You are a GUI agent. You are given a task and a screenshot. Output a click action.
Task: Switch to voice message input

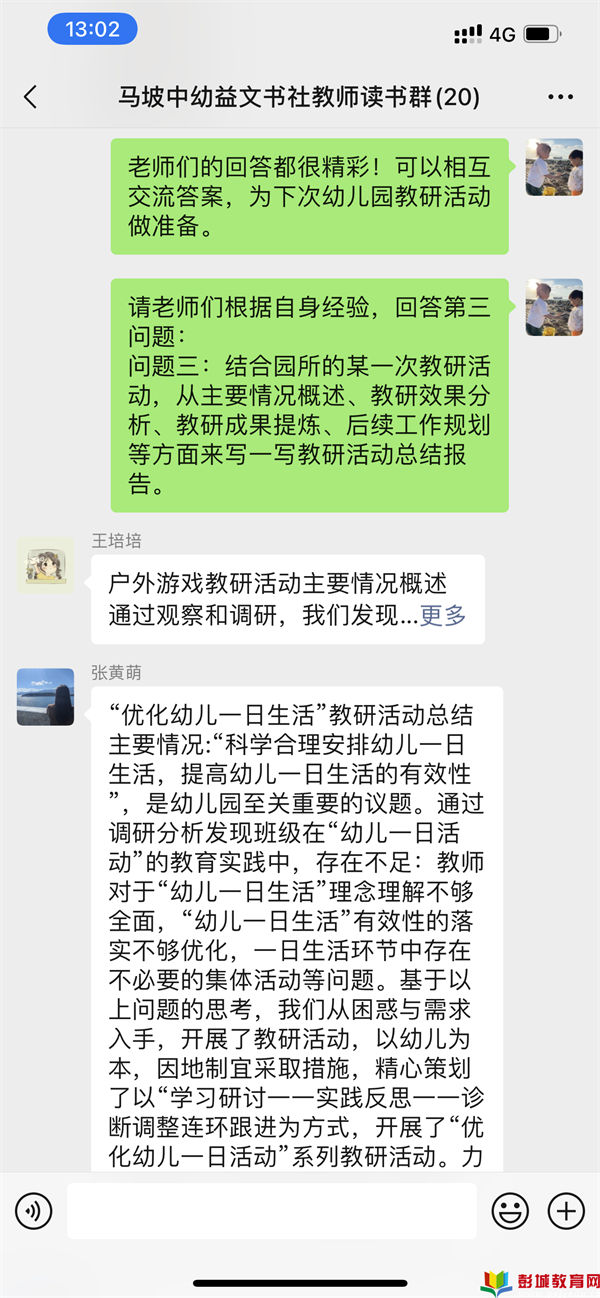[x=33, y=1211]
